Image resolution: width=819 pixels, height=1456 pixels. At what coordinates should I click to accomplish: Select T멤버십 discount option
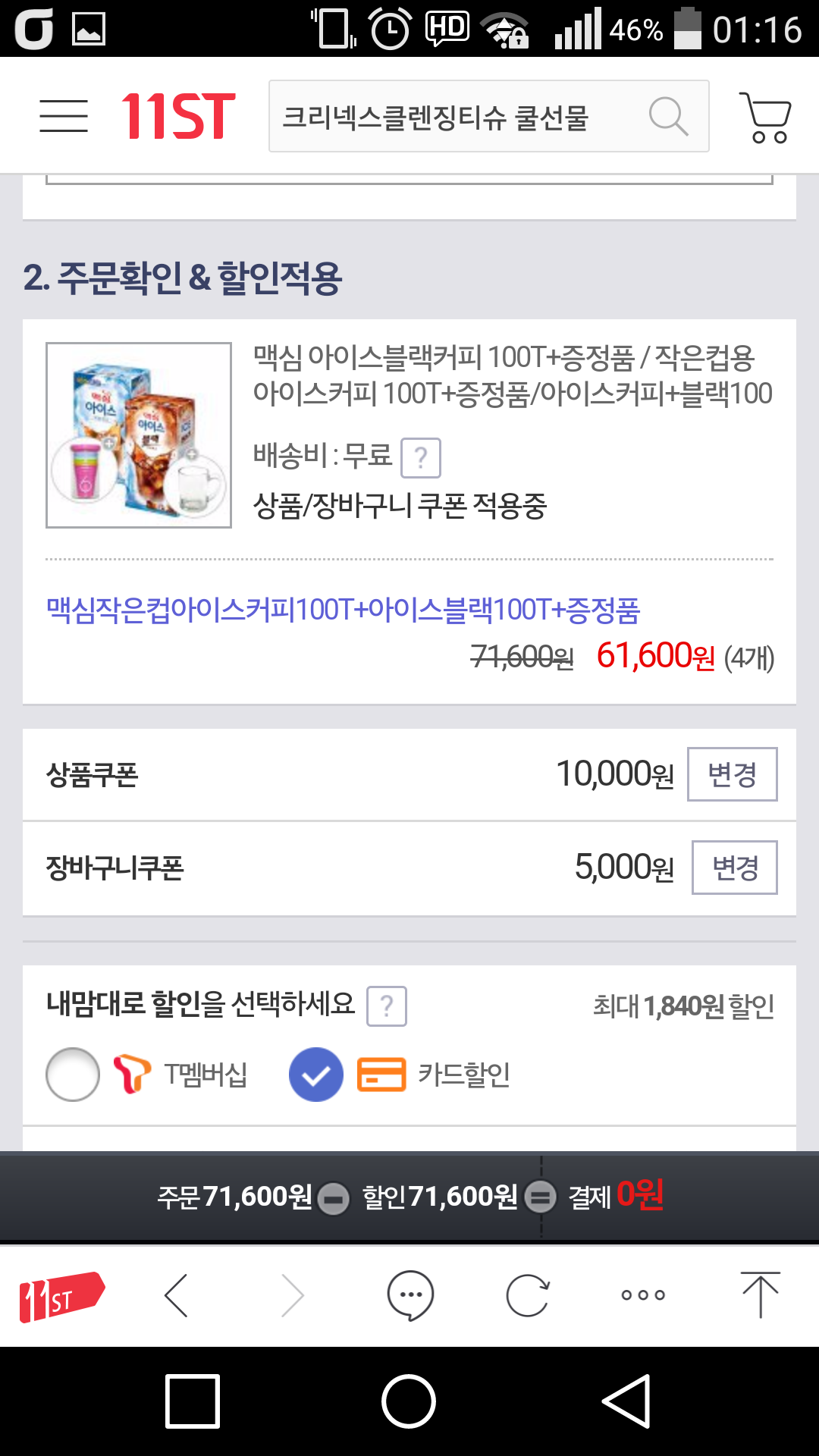tap(73, 1075)
